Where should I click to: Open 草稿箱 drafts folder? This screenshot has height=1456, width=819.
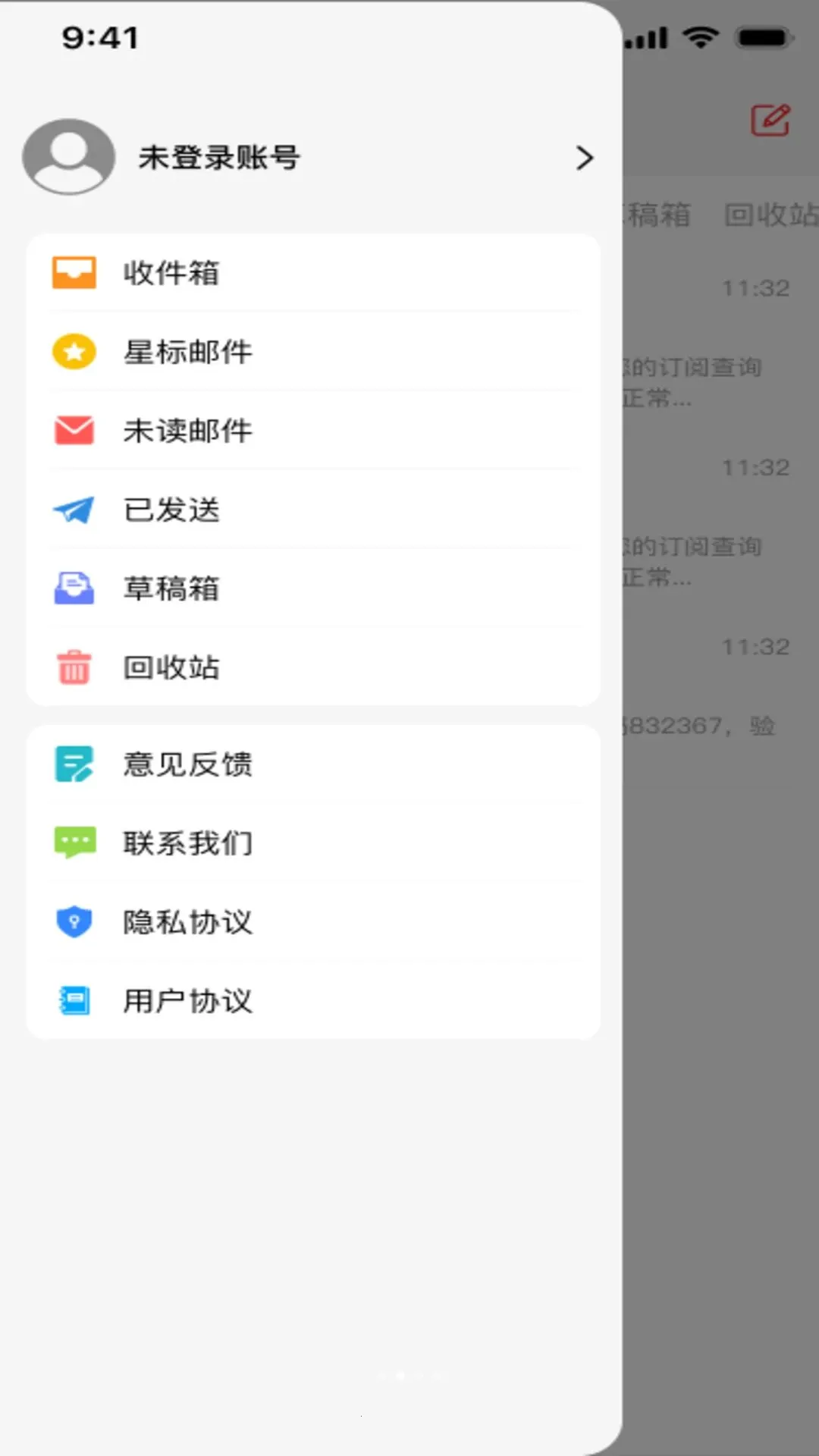[x=313, y=588]
